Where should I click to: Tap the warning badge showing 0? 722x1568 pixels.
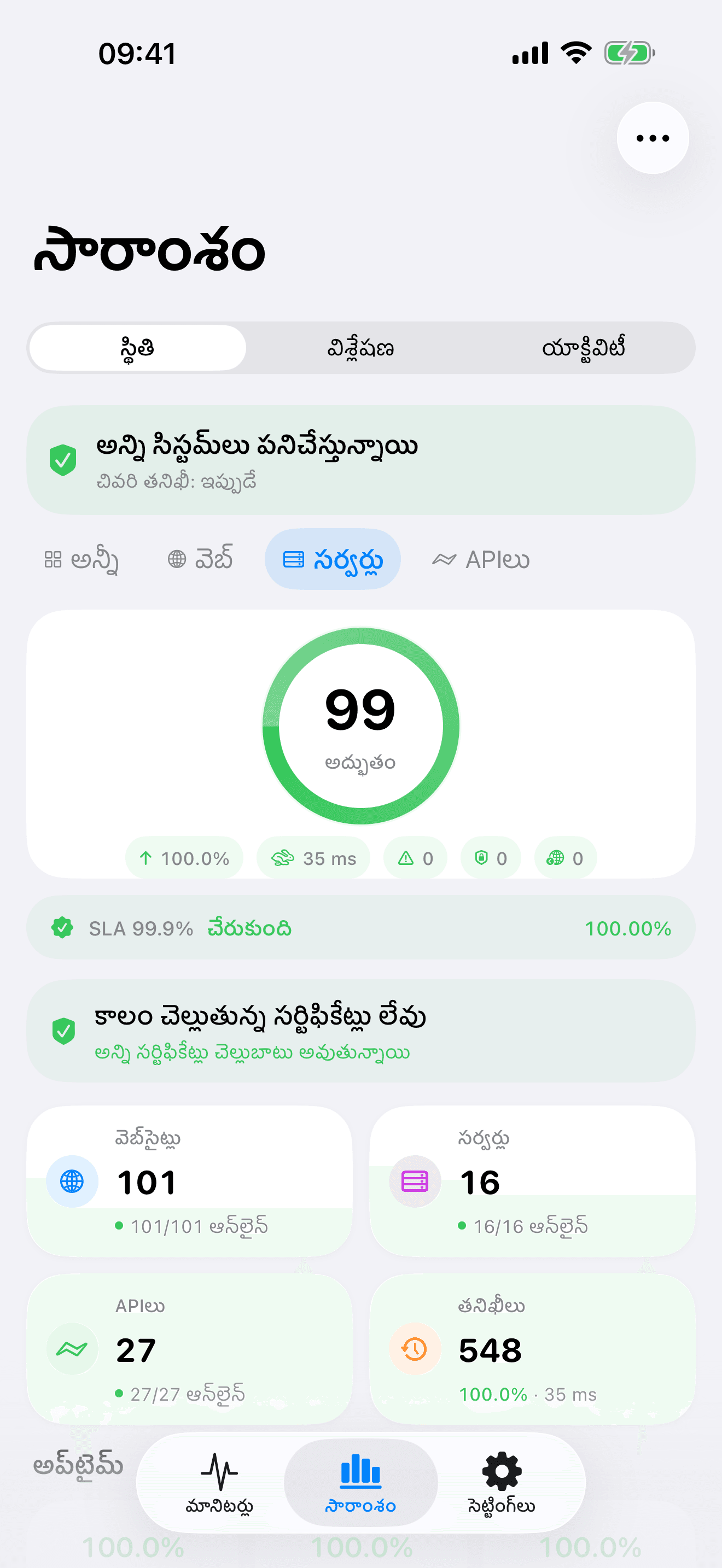(x=415, y=858)
